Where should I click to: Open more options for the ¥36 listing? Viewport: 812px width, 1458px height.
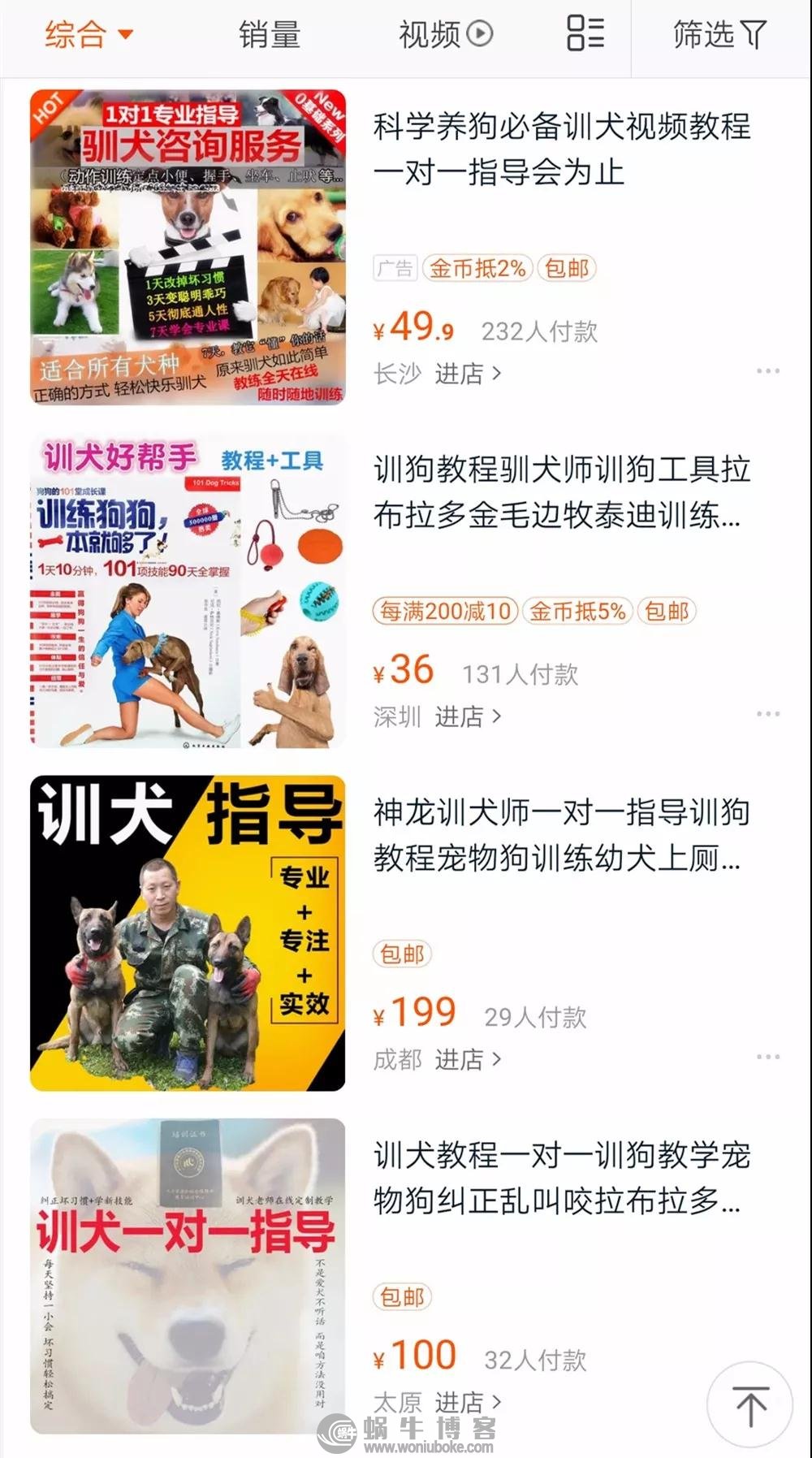(767, 714)
